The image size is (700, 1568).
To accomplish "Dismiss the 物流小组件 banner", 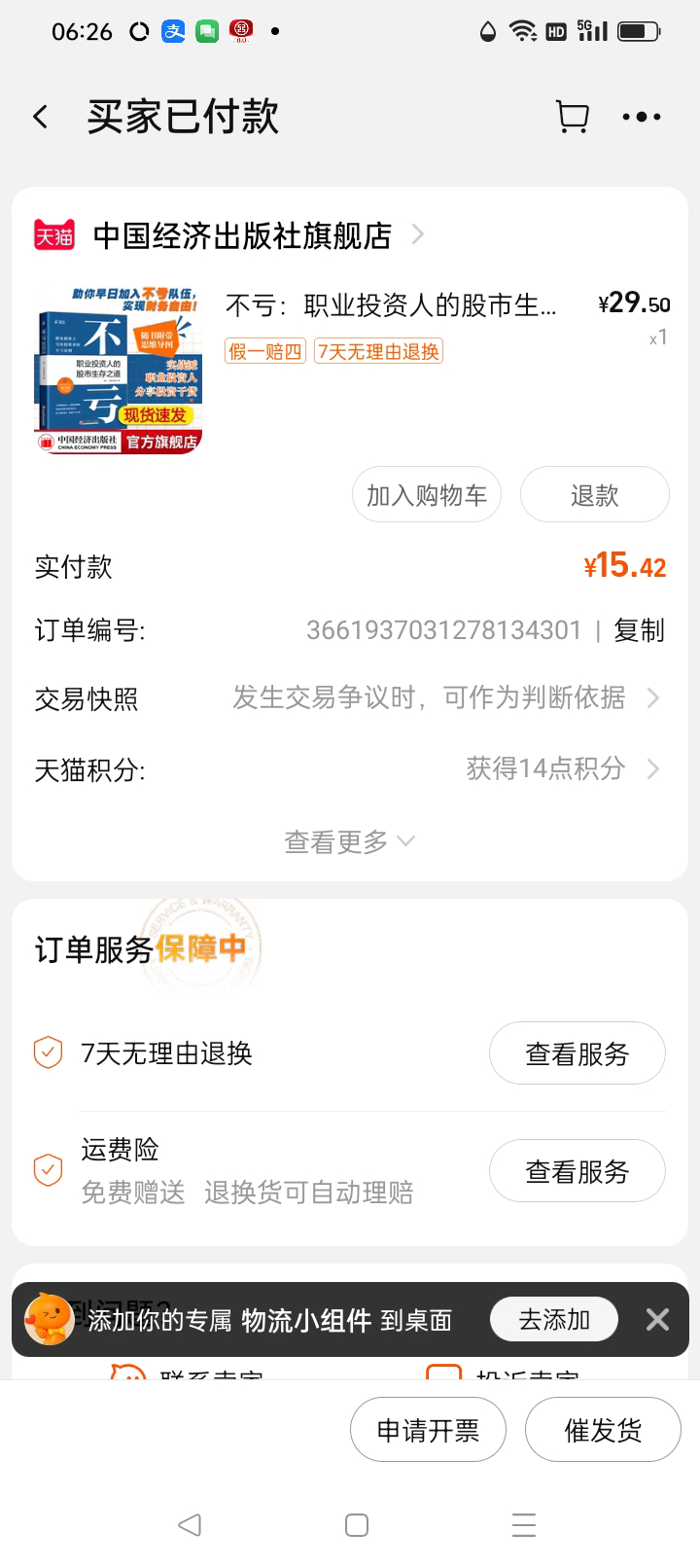I will [657, 1319].
